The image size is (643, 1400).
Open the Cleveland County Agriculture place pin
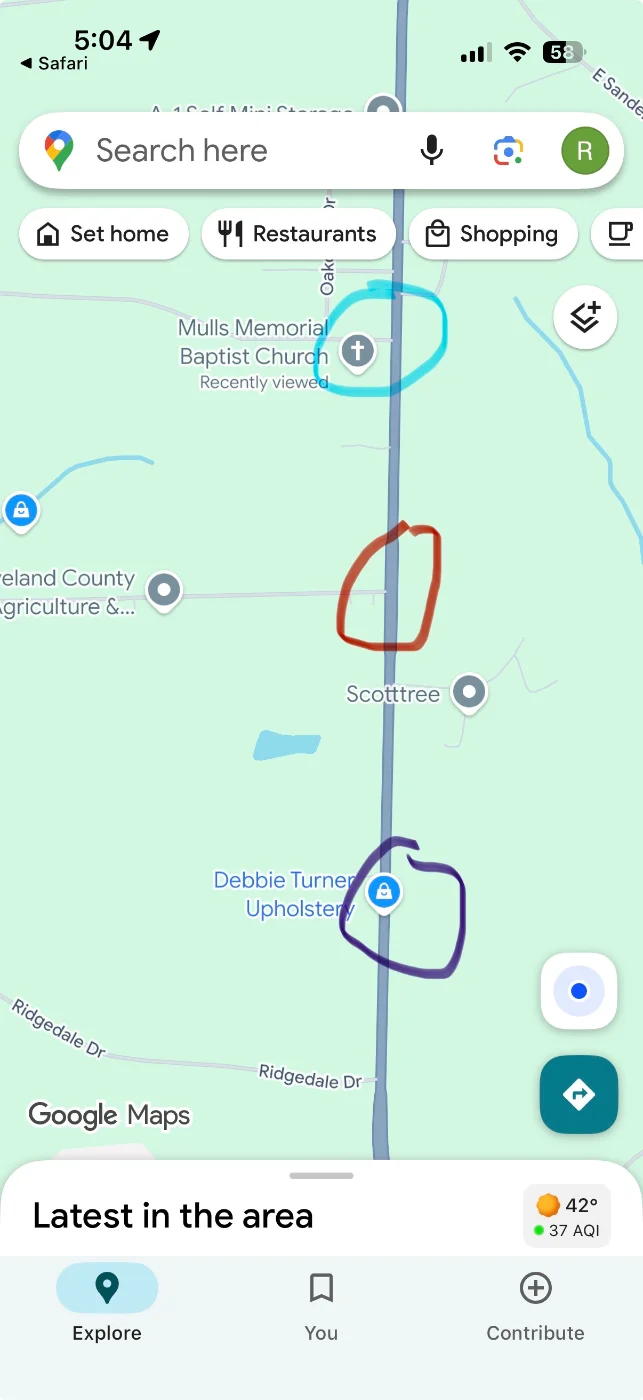click(164, 589)
